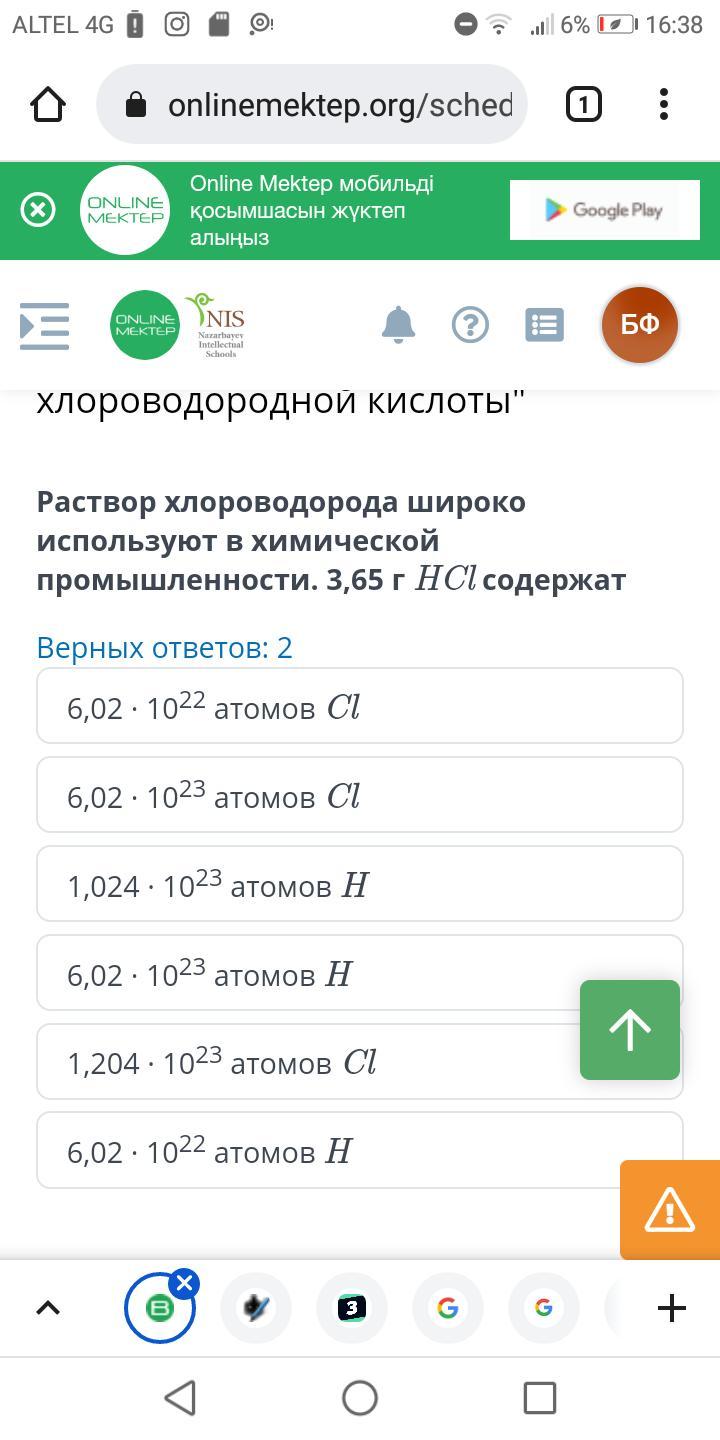Go to browser home page
The width and height of the screenshot is (720, 1440).
48,104
